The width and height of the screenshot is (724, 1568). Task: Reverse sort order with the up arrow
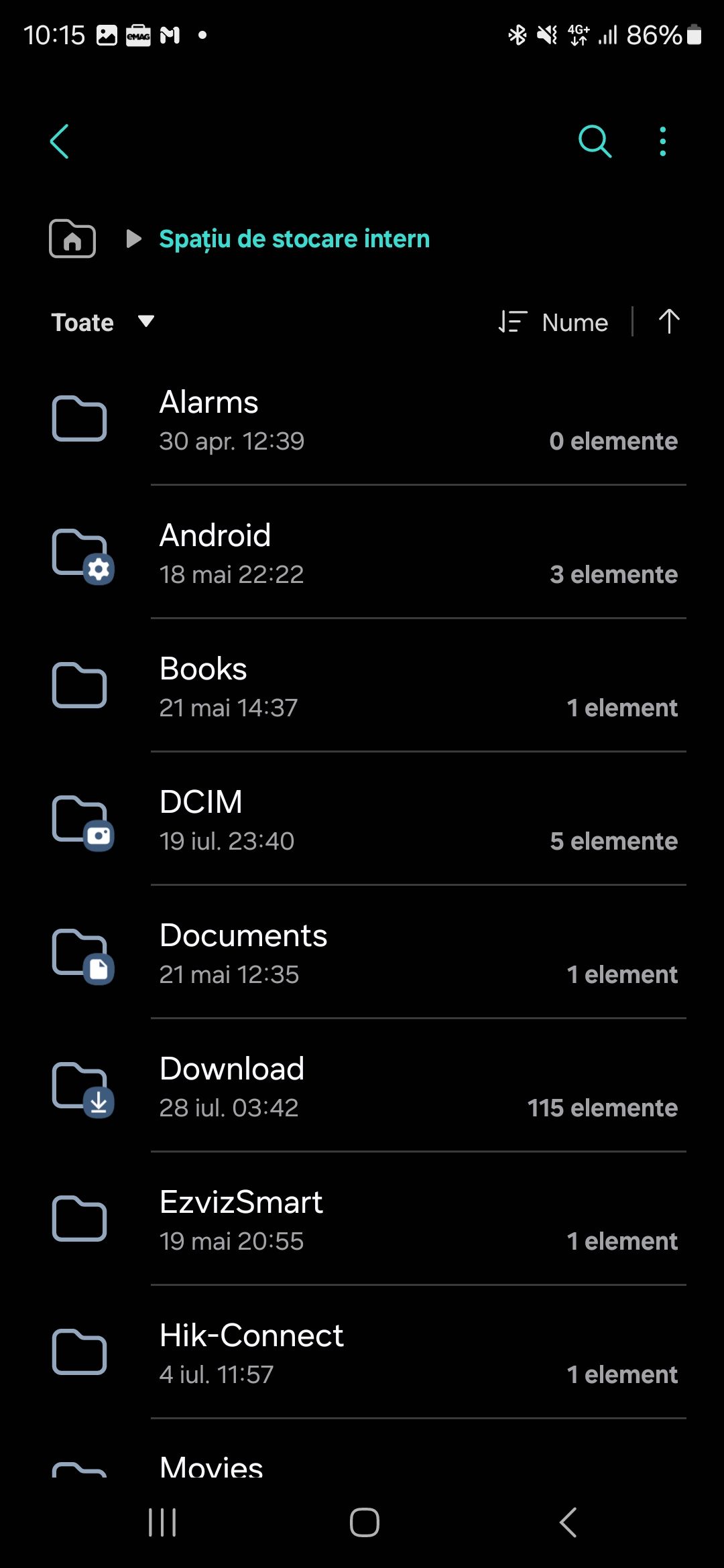[668, 322]
